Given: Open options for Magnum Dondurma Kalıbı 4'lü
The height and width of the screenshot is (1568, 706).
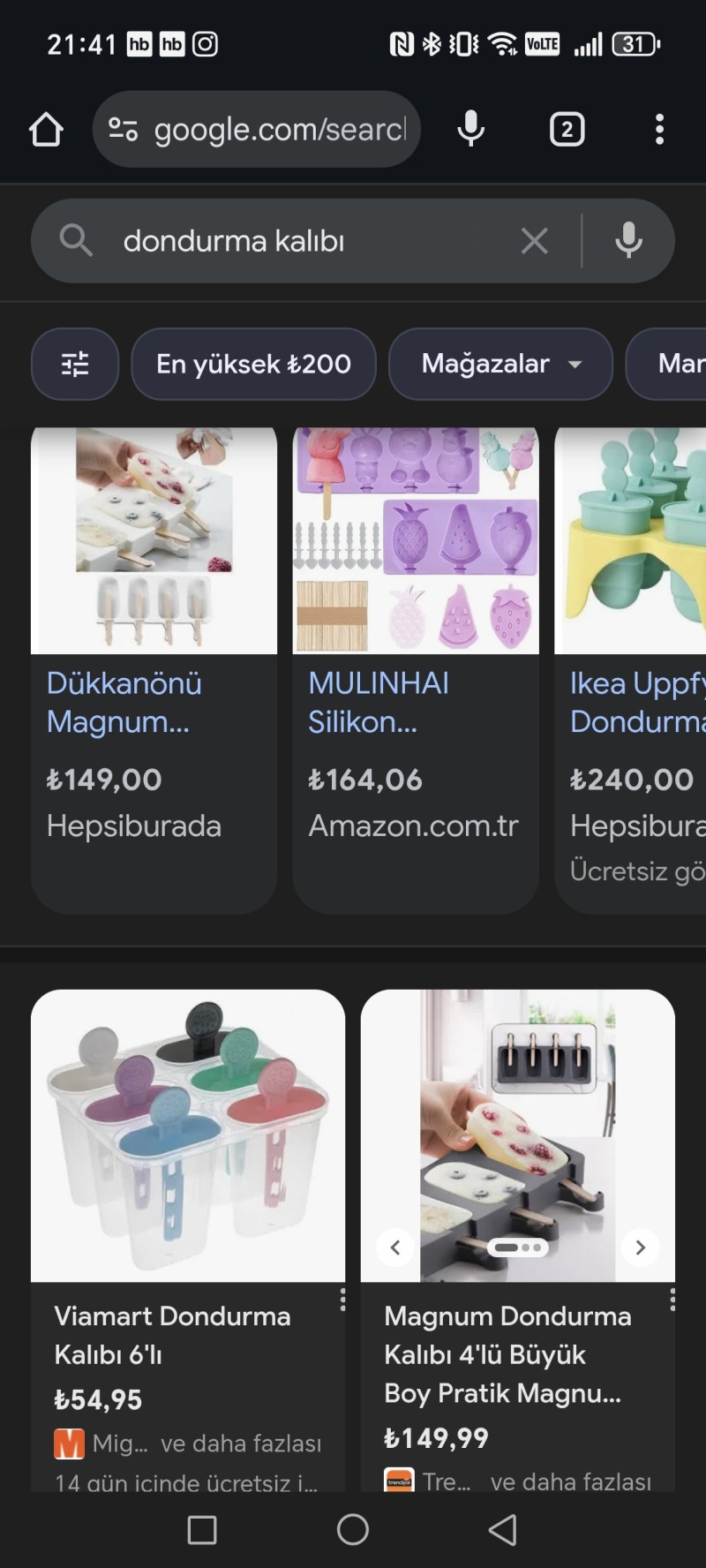Looking at the screenshot, I should tap(672, 1299).
